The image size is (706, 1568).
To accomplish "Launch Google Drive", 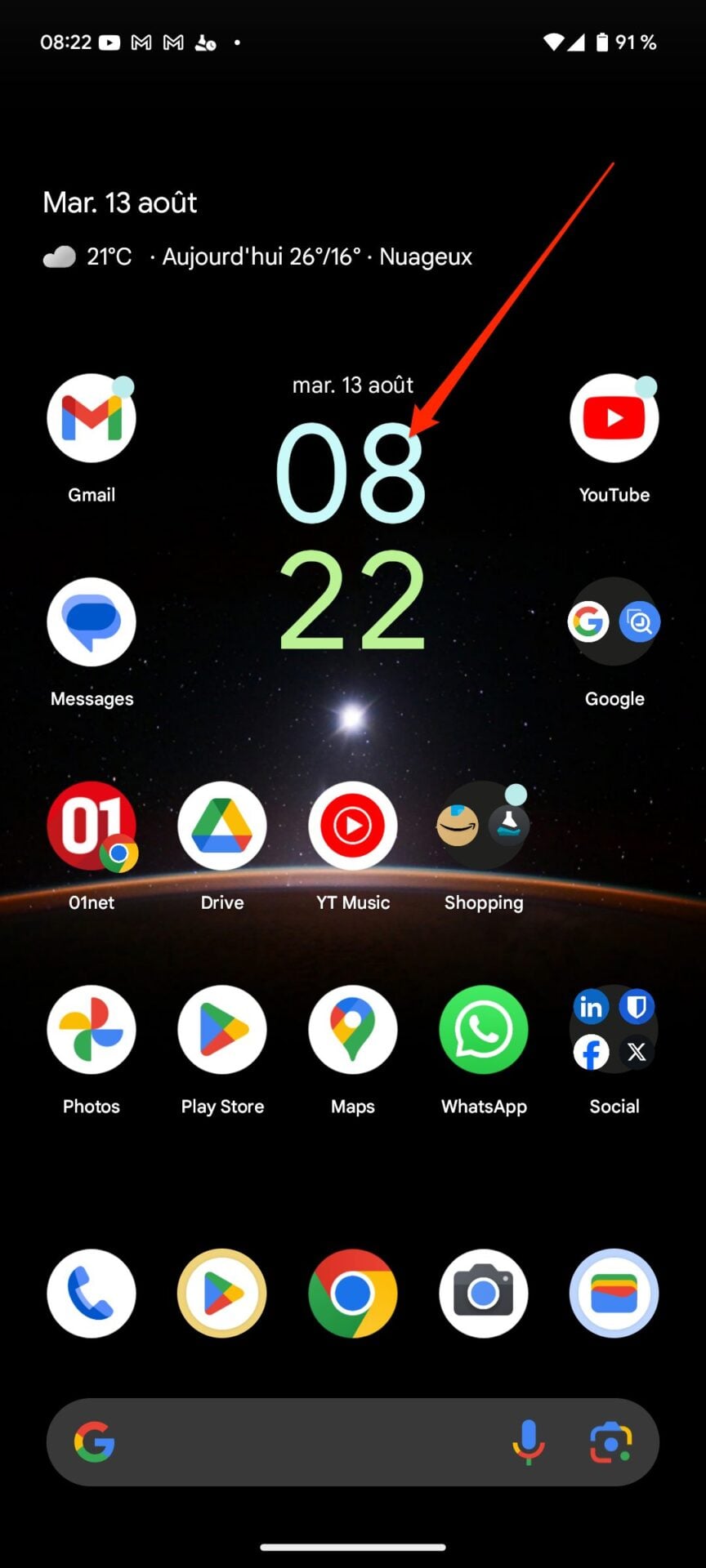I will pyautogui.click(x=222, y=826).
